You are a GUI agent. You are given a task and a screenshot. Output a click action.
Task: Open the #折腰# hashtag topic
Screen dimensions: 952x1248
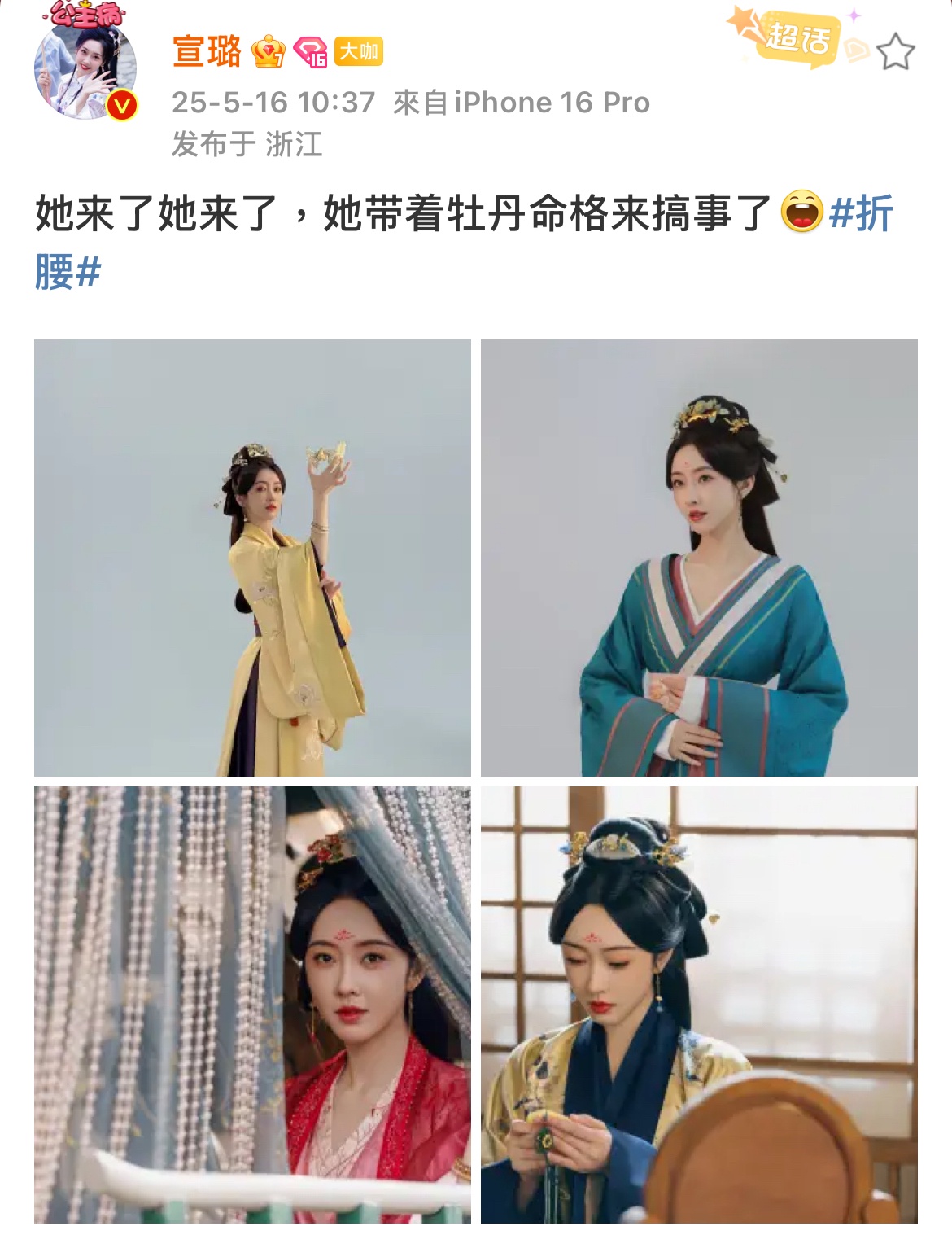click(861, 214)
